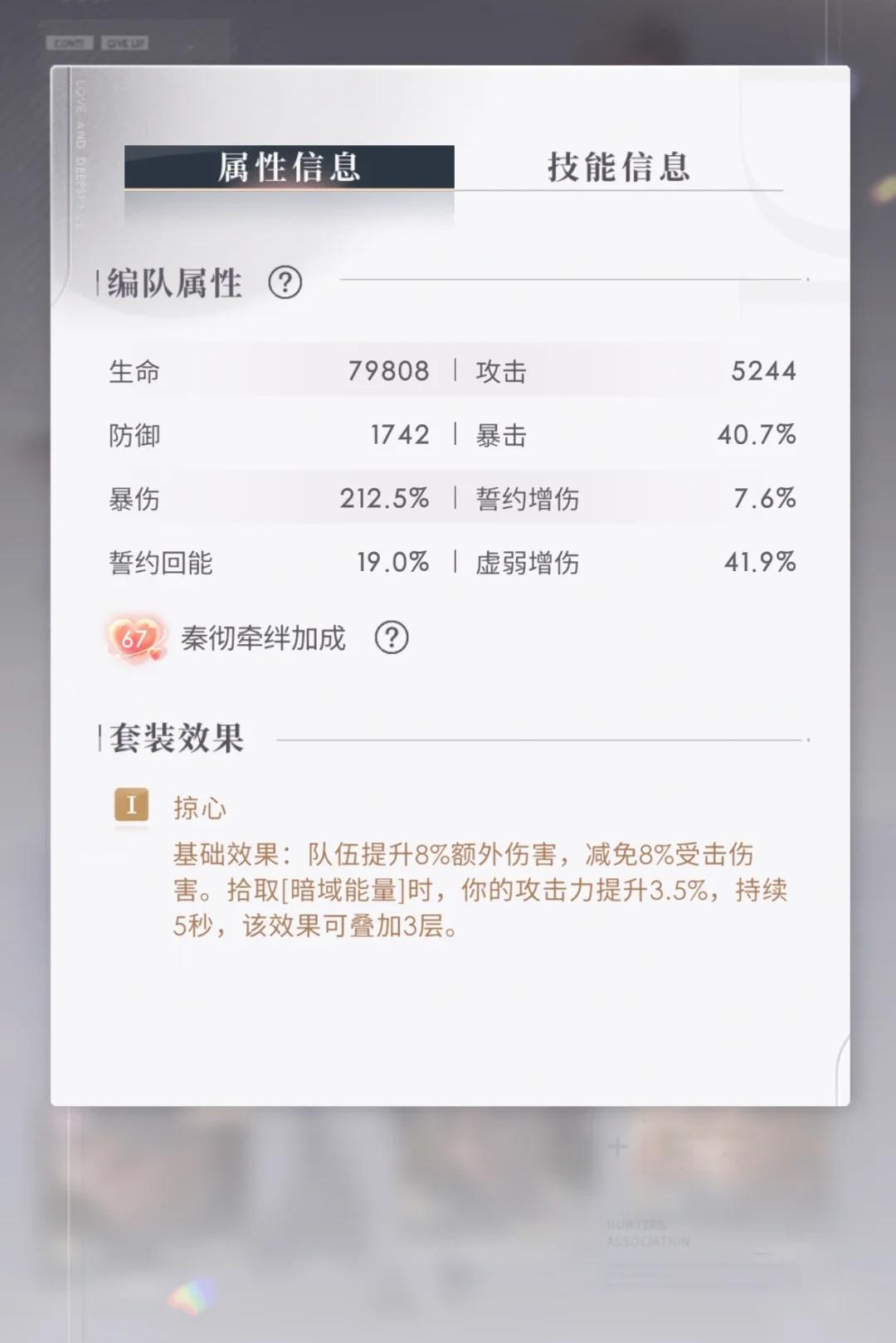Open help icon next to 编队属性
896x1343 pixels.
(285, 283)
